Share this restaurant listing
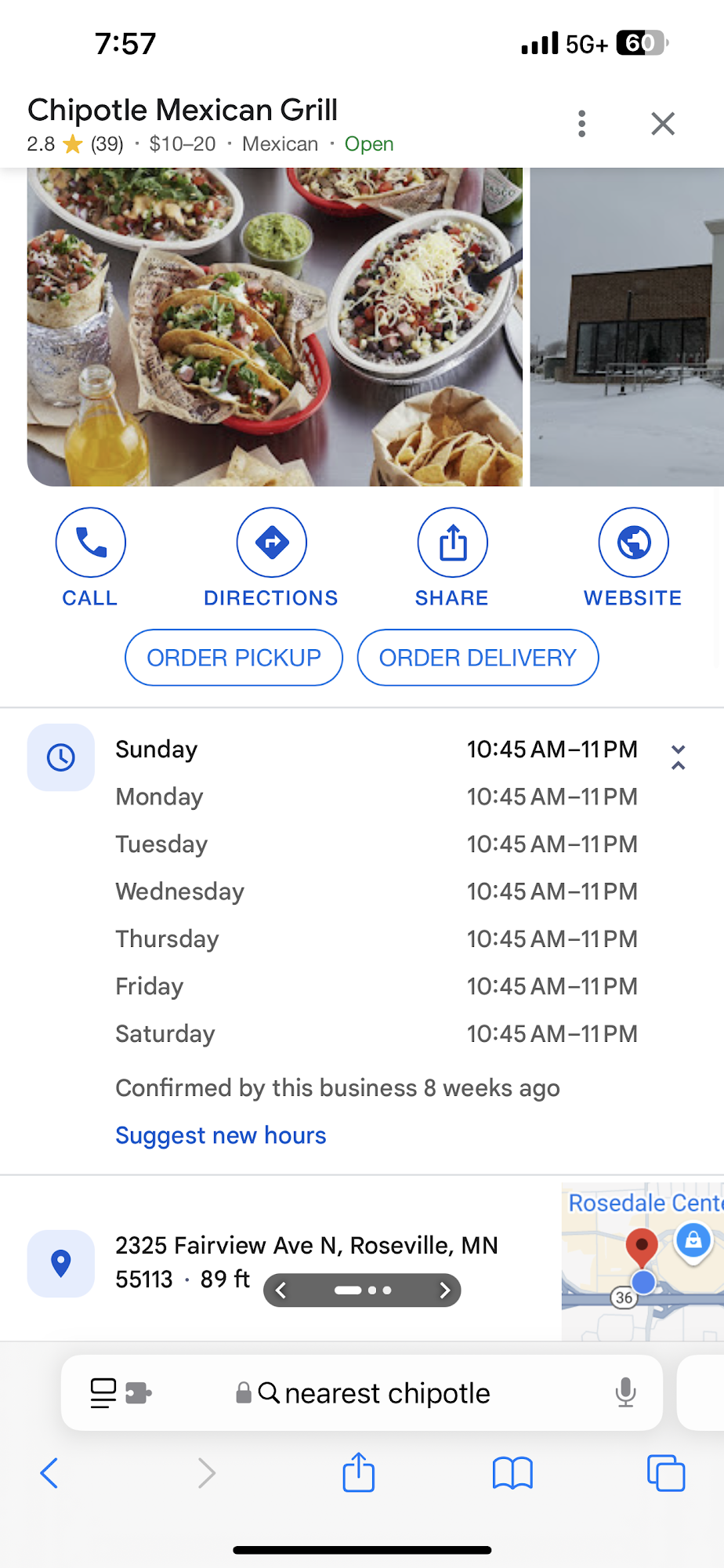The width and height of the screenshot is (724, 1568). click(x=451, y=542)
